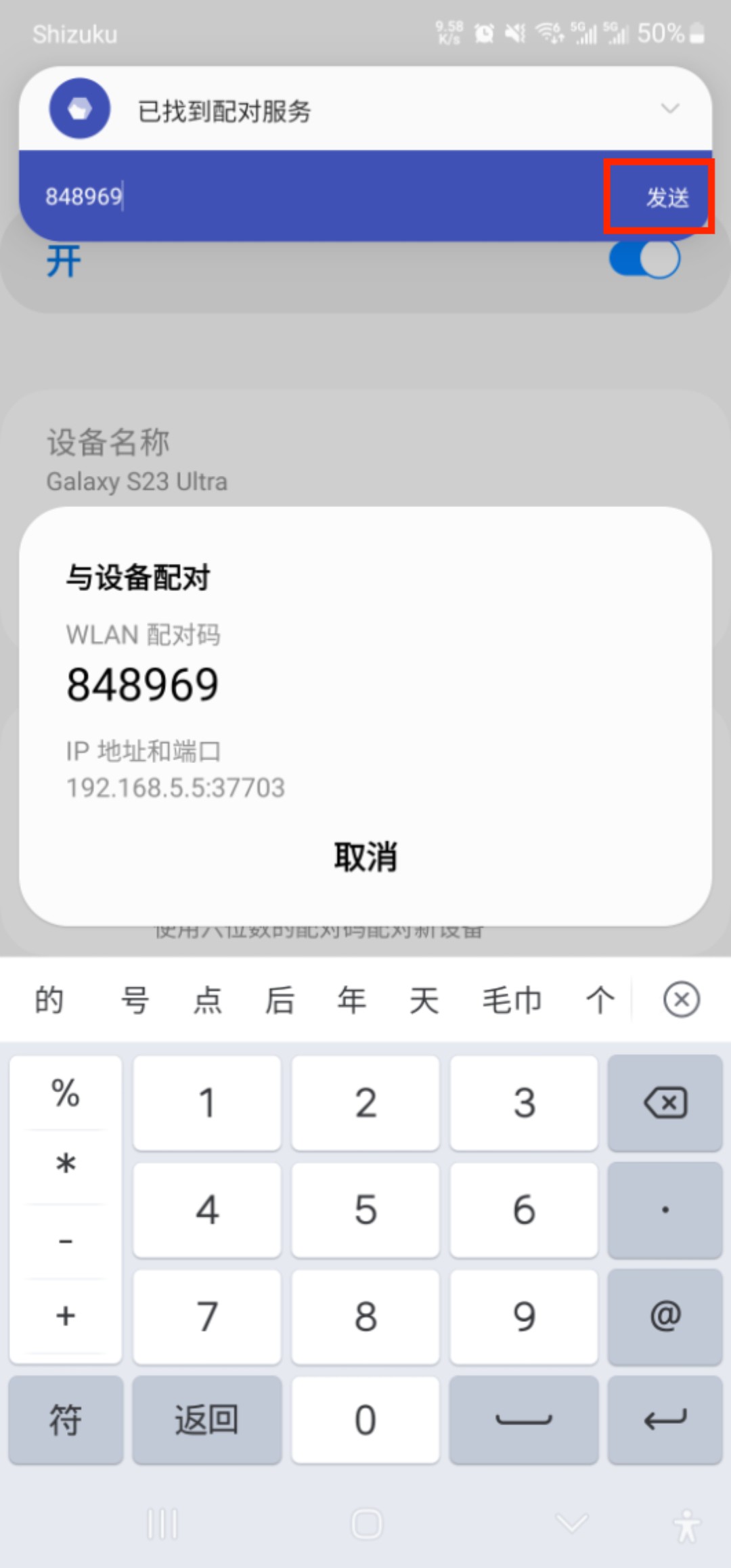Collapse the 已找到配对服务 notification chevron

(669, 108)
